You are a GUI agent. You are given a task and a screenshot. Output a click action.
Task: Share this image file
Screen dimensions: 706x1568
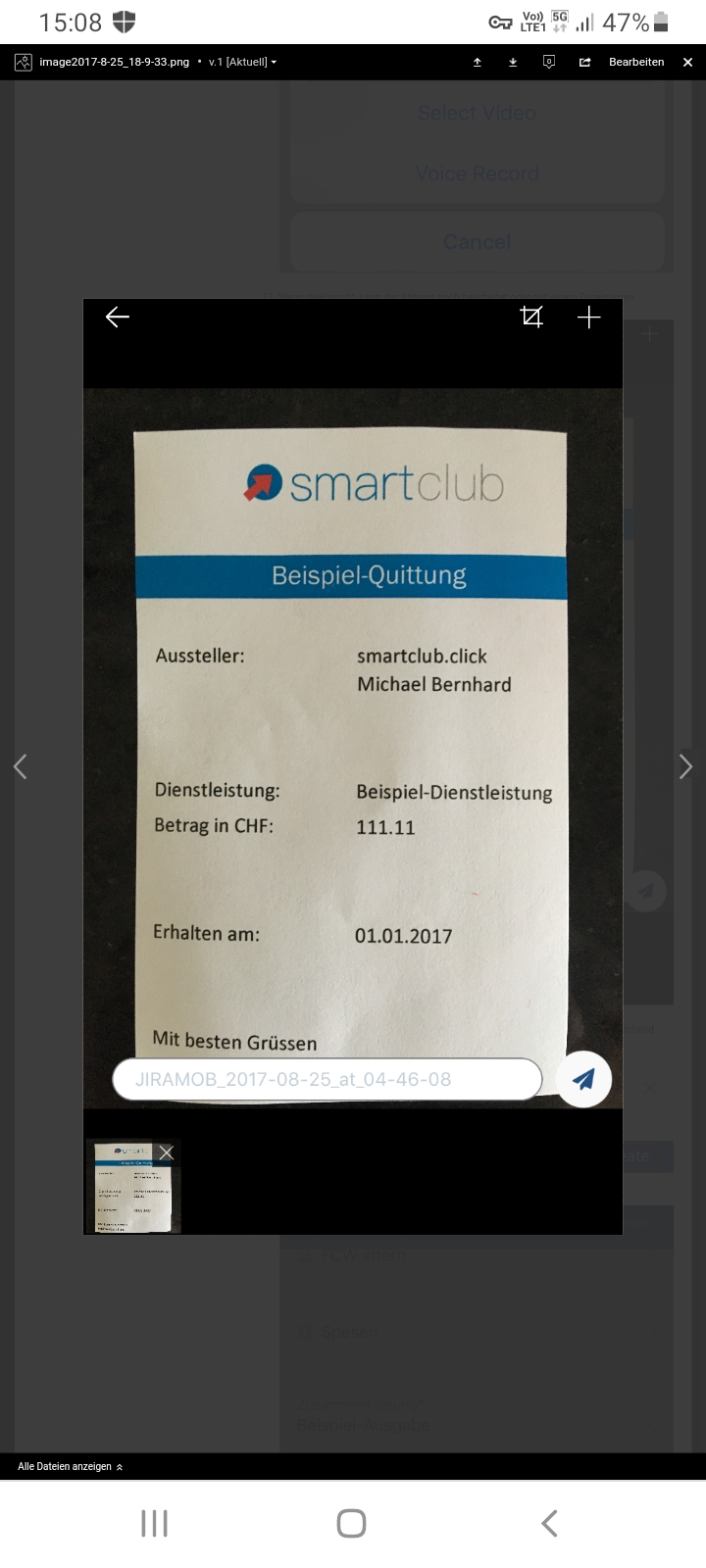point(585,62)
